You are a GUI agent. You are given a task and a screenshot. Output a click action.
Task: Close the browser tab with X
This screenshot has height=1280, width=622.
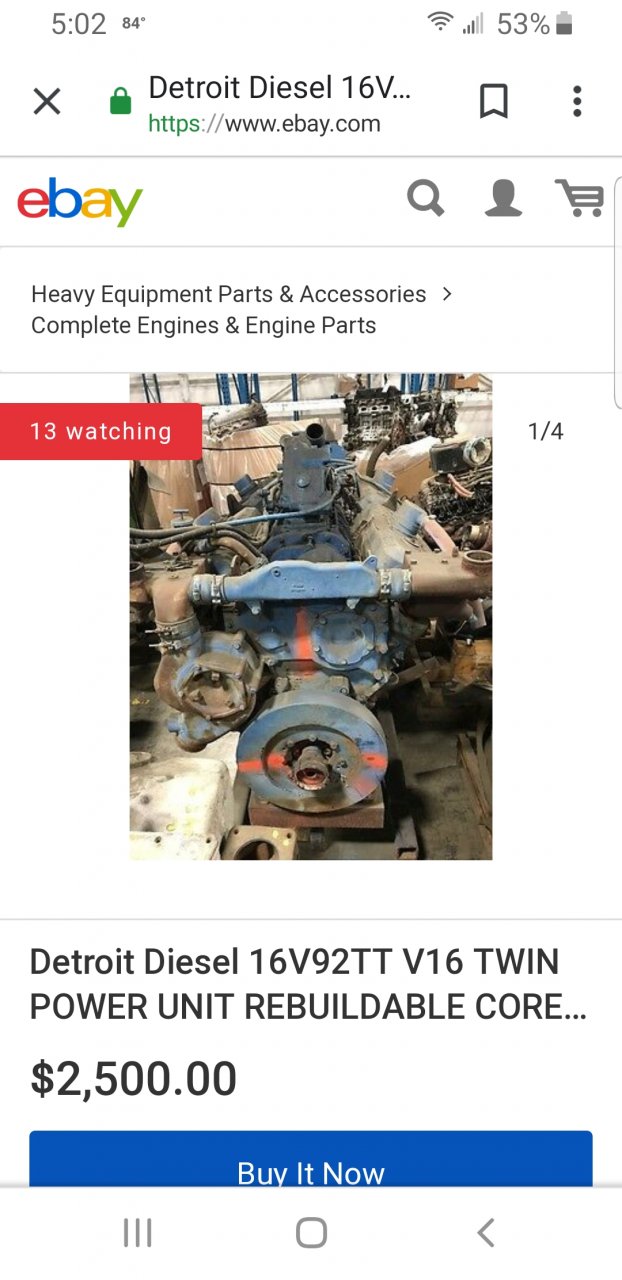pos(47,101)
